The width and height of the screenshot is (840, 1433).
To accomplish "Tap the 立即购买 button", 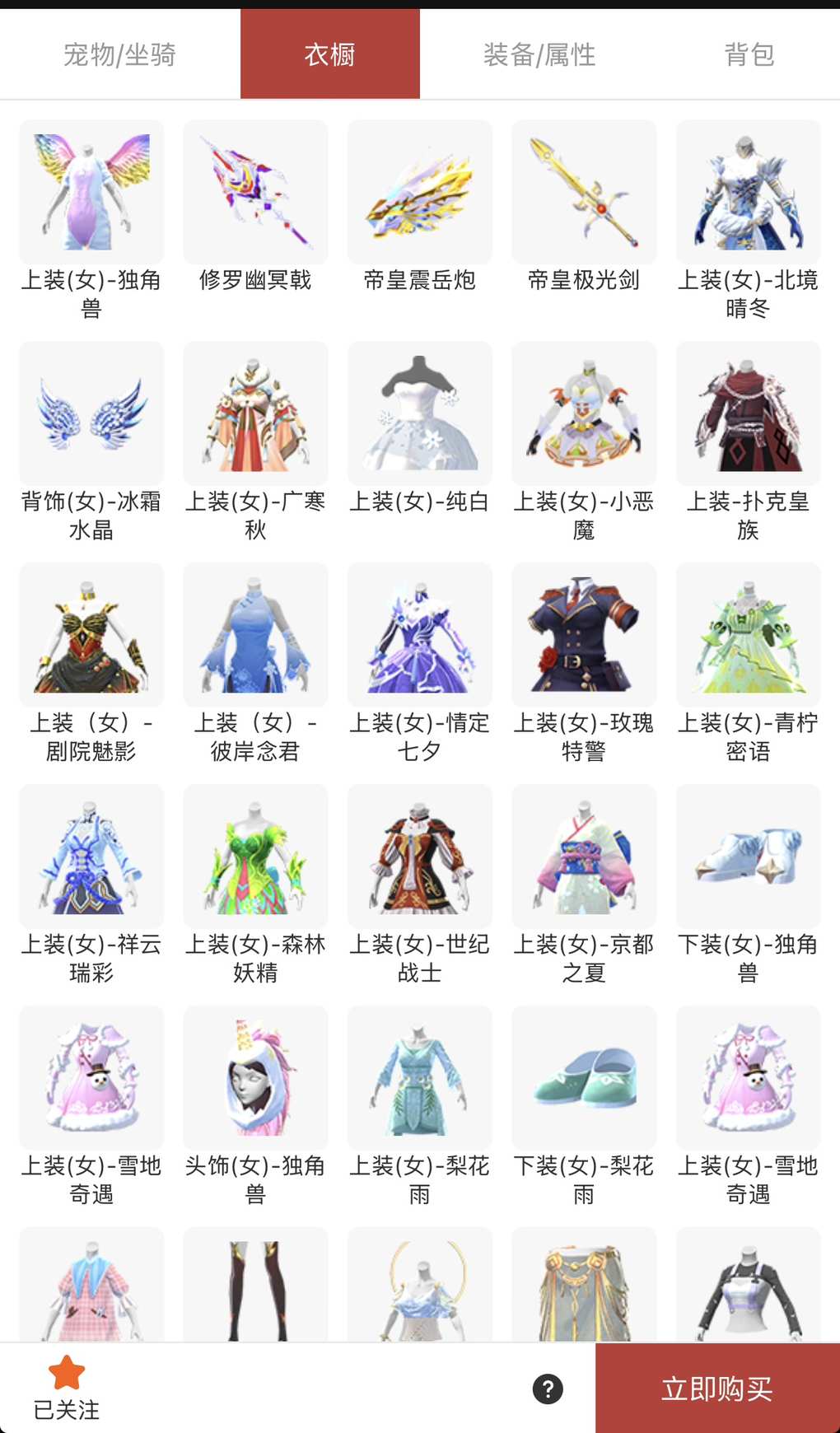I will pos(716,1389).
